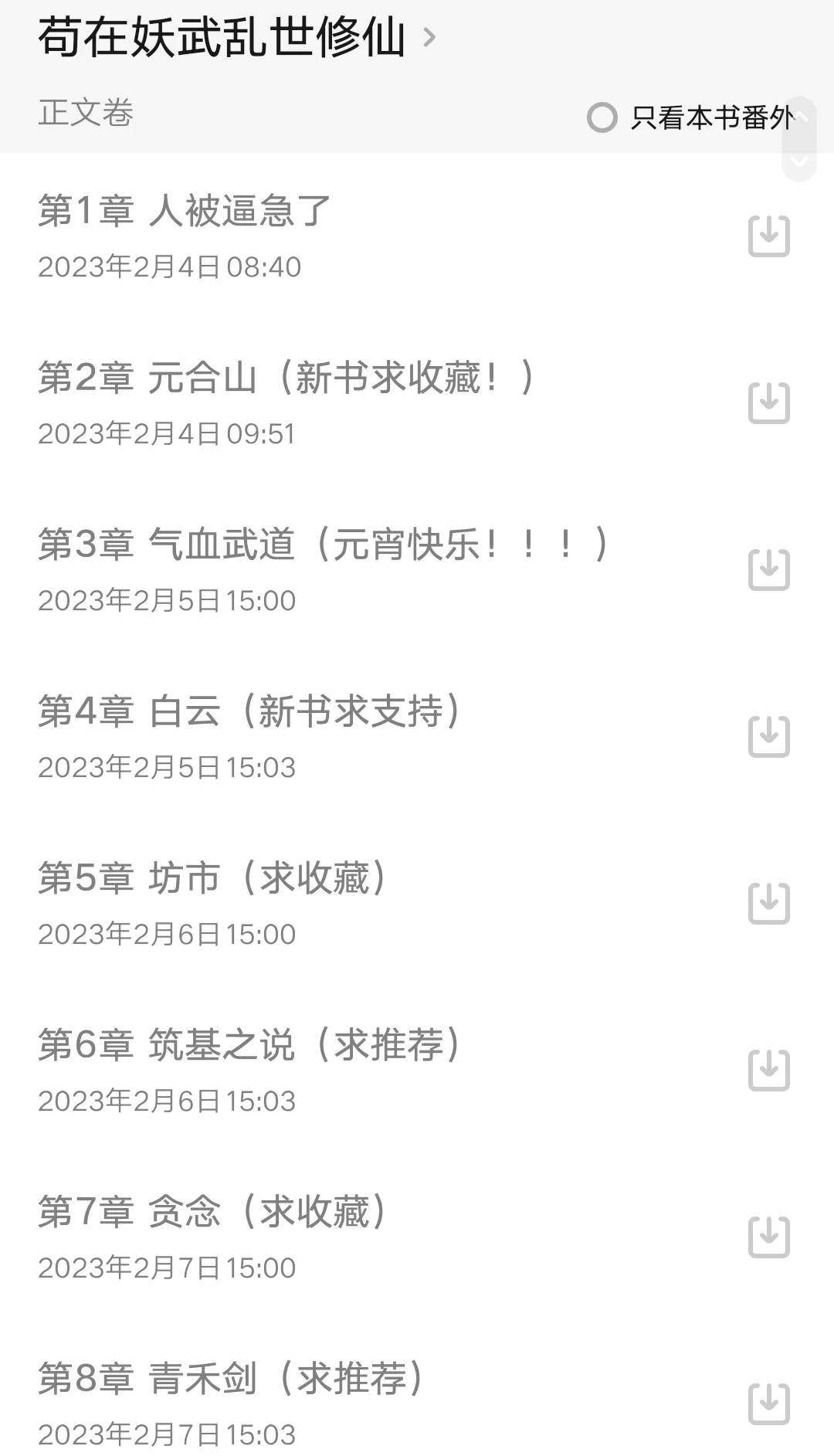Download 第6章 筑基之说
This screenshot has width=834, height=1456.
point(768,1070)
